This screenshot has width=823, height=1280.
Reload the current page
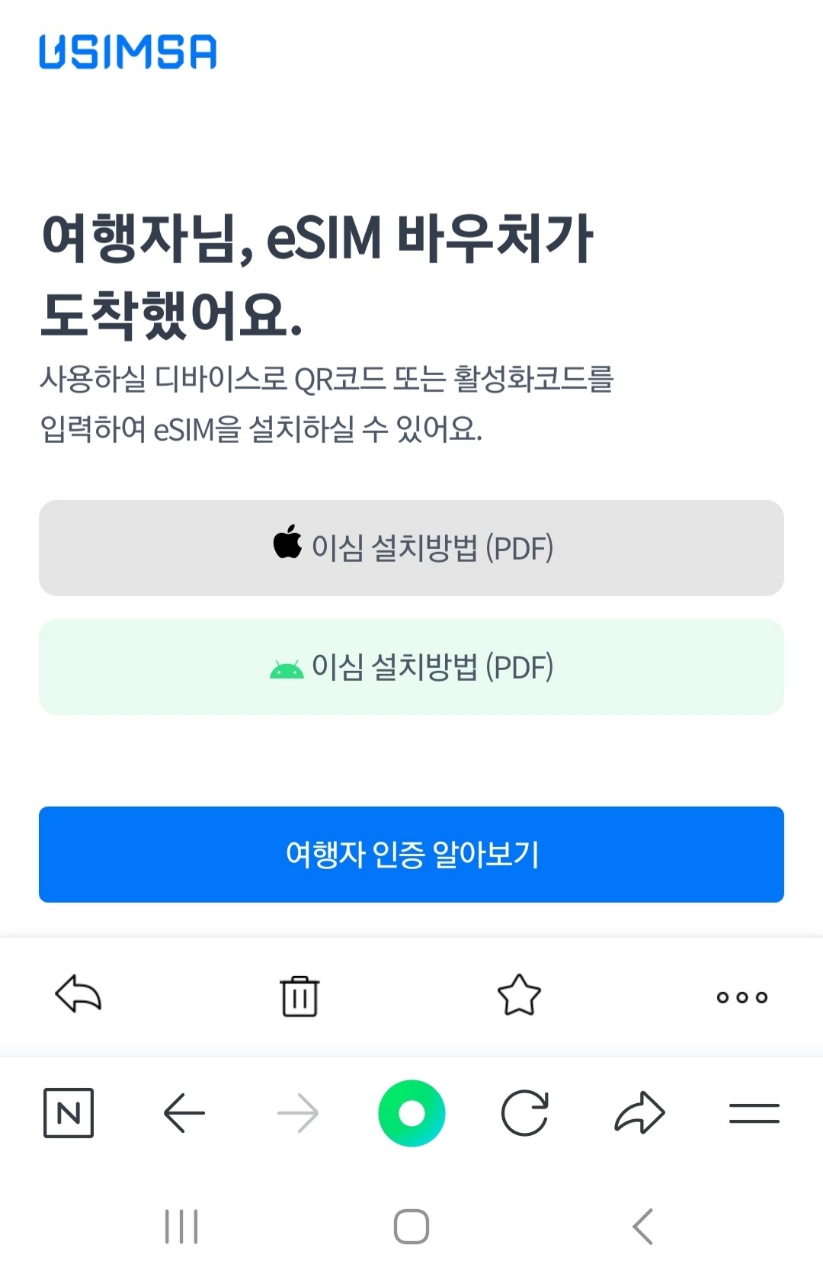[525, 1113]
